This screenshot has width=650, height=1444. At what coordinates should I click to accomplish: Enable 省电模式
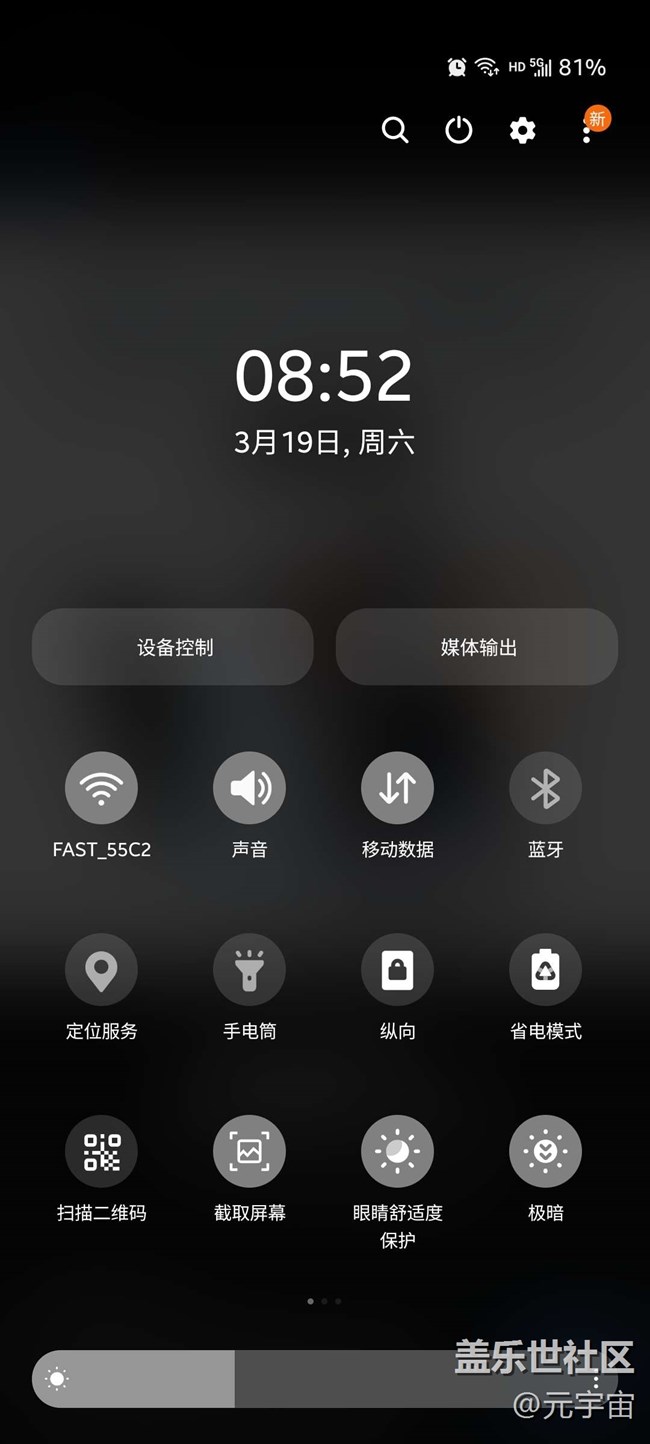pyautogui.click(x=545, y=970)
